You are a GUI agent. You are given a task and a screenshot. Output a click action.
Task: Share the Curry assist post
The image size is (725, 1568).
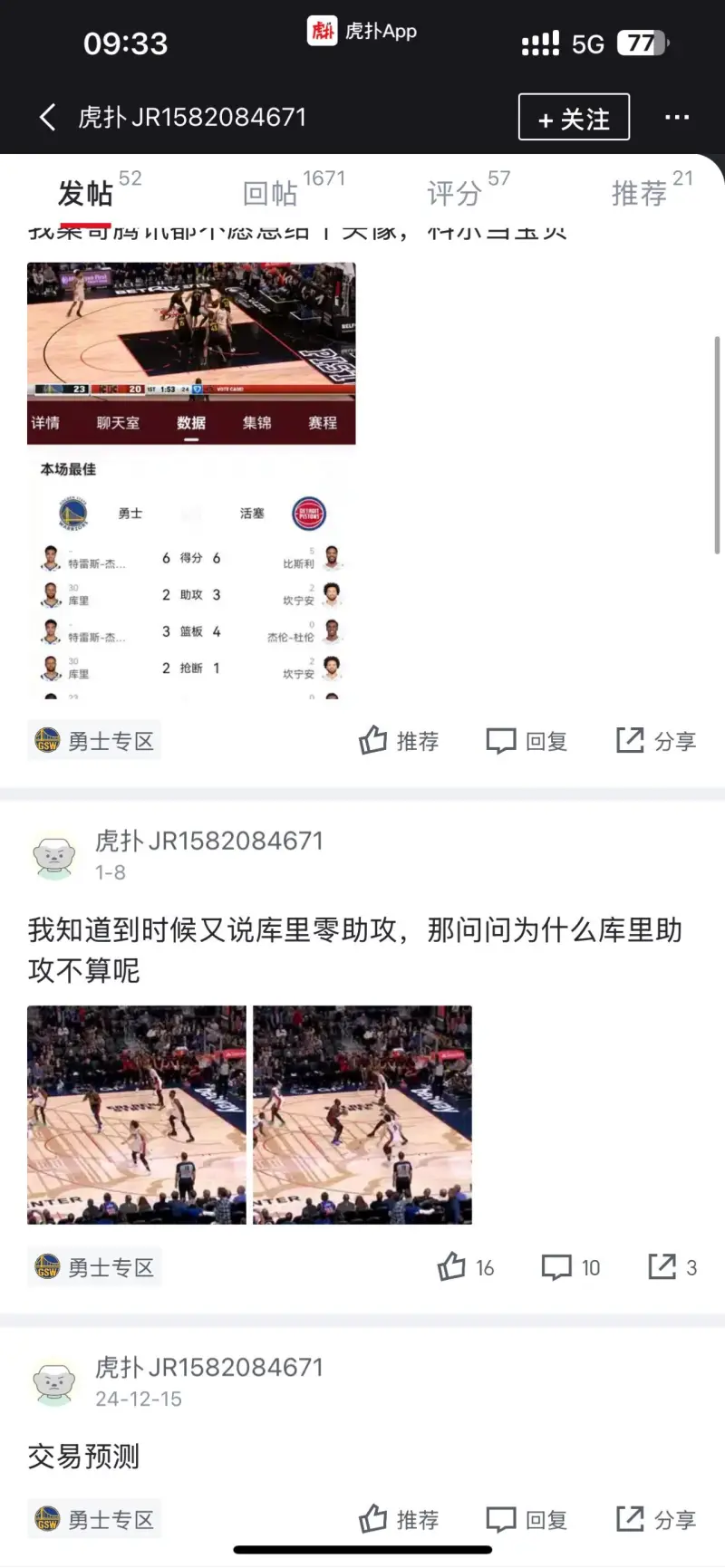coord(672,1267)
